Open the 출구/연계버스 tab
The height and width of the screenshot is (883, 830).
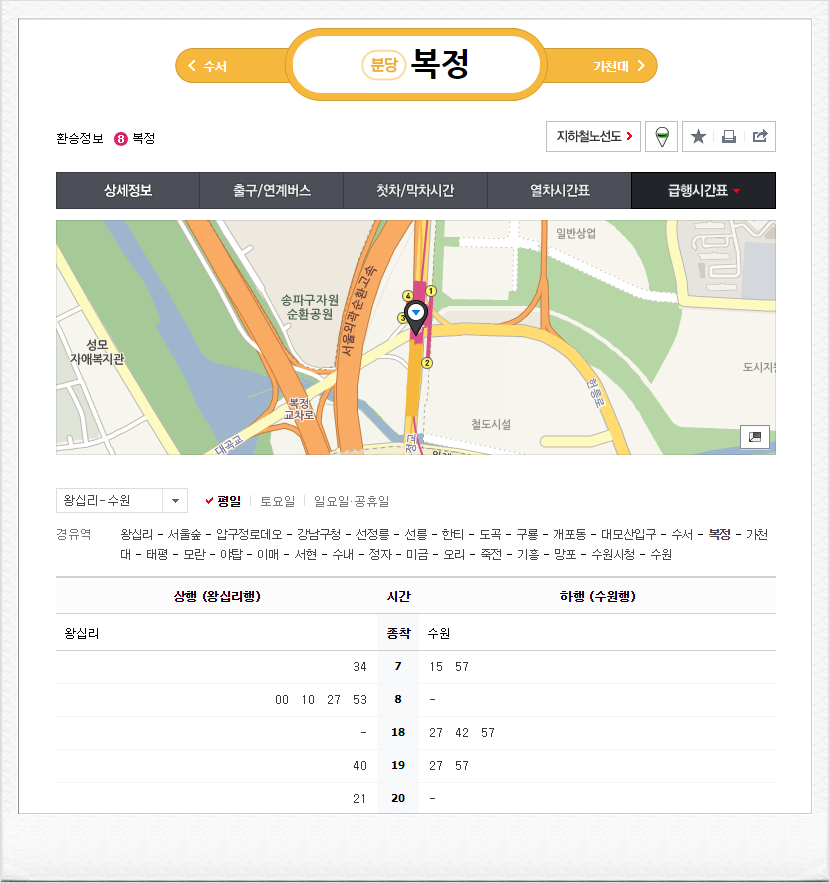point(271,191)
